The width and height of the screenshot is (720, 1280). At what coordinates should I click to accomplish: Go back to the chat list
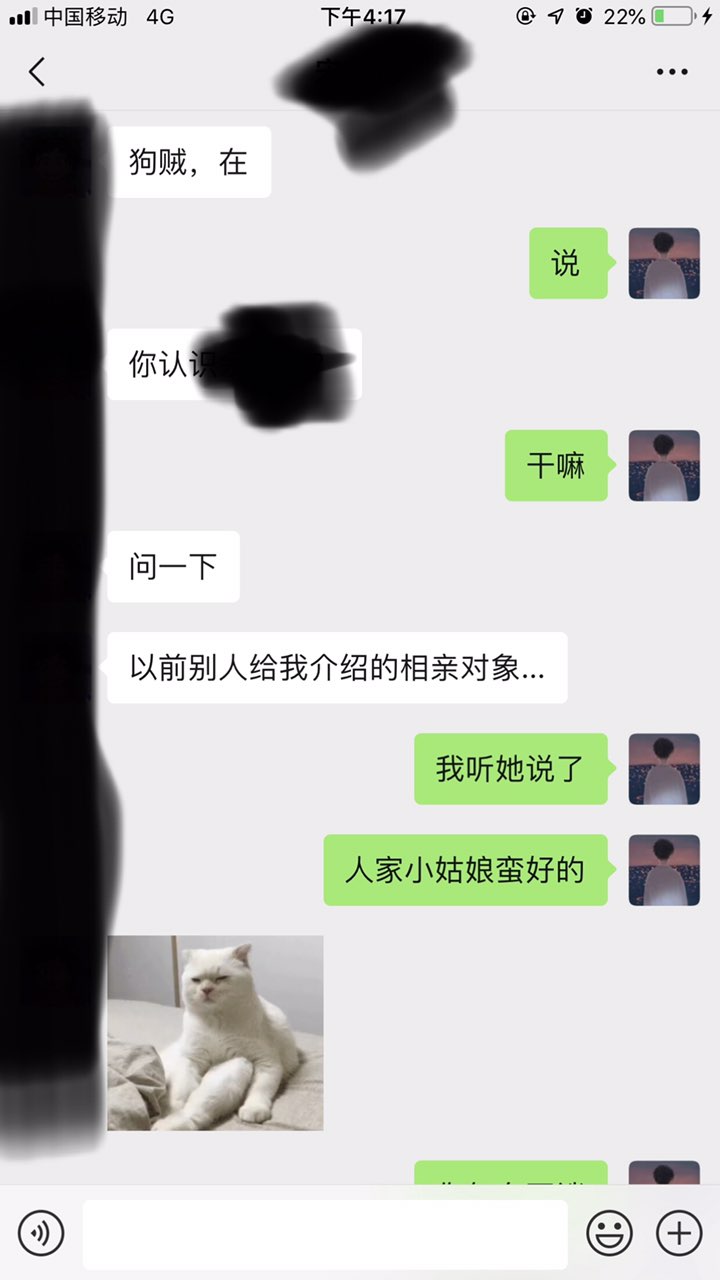point(37,72)
